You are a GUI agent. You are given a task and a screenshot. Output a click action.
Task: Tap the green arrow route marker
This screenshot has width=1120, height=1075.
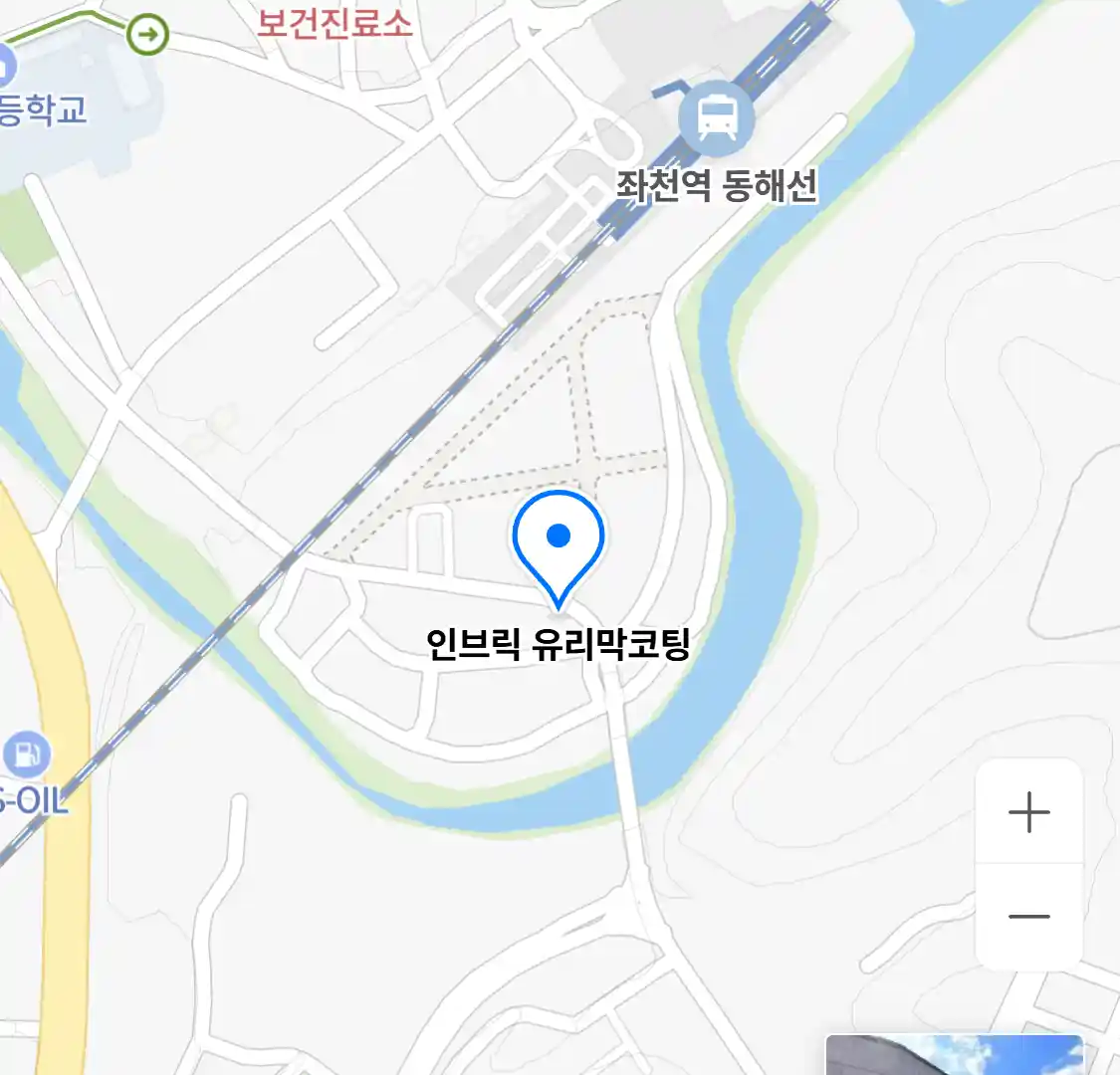point(147,35)
